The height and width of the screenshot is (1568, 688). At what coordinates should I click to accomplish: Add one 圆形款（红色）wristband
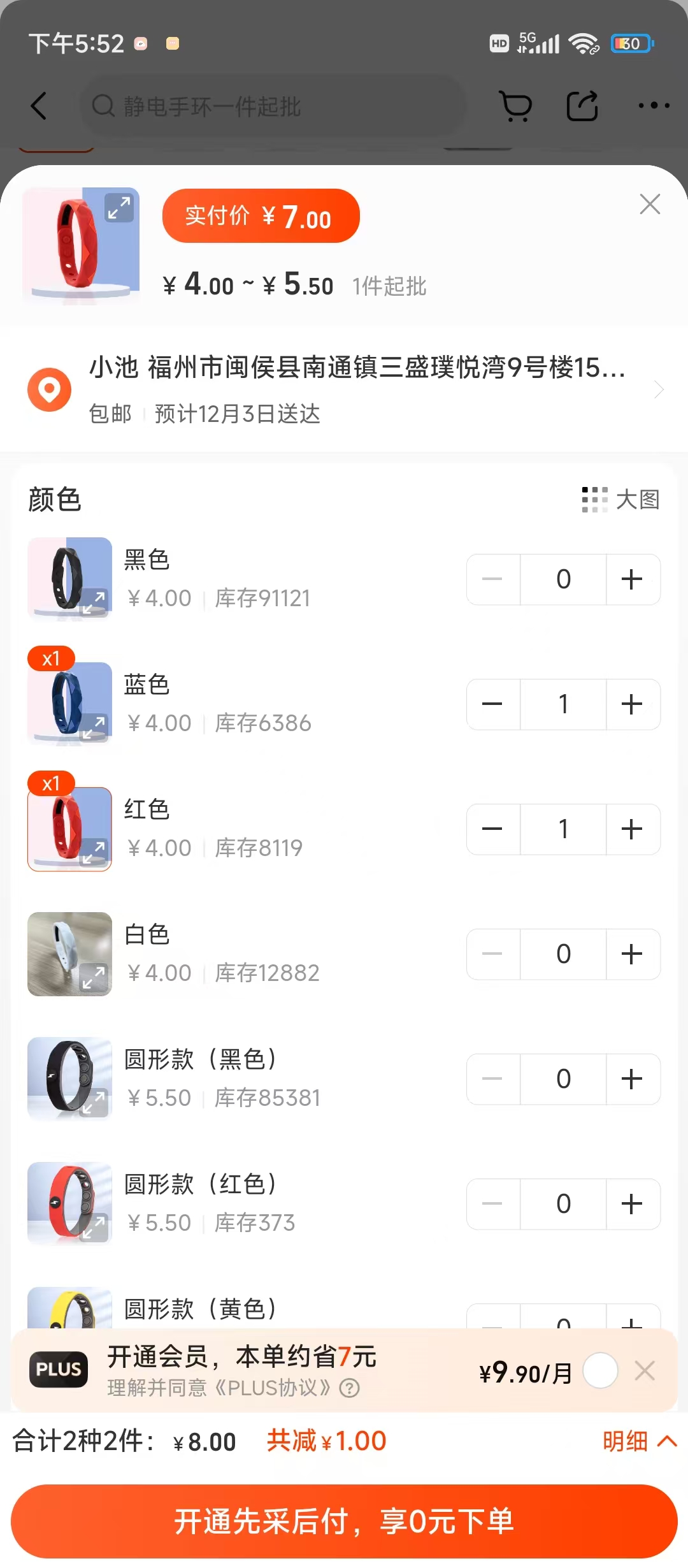pyautogui.click(x=632, y=1204)
